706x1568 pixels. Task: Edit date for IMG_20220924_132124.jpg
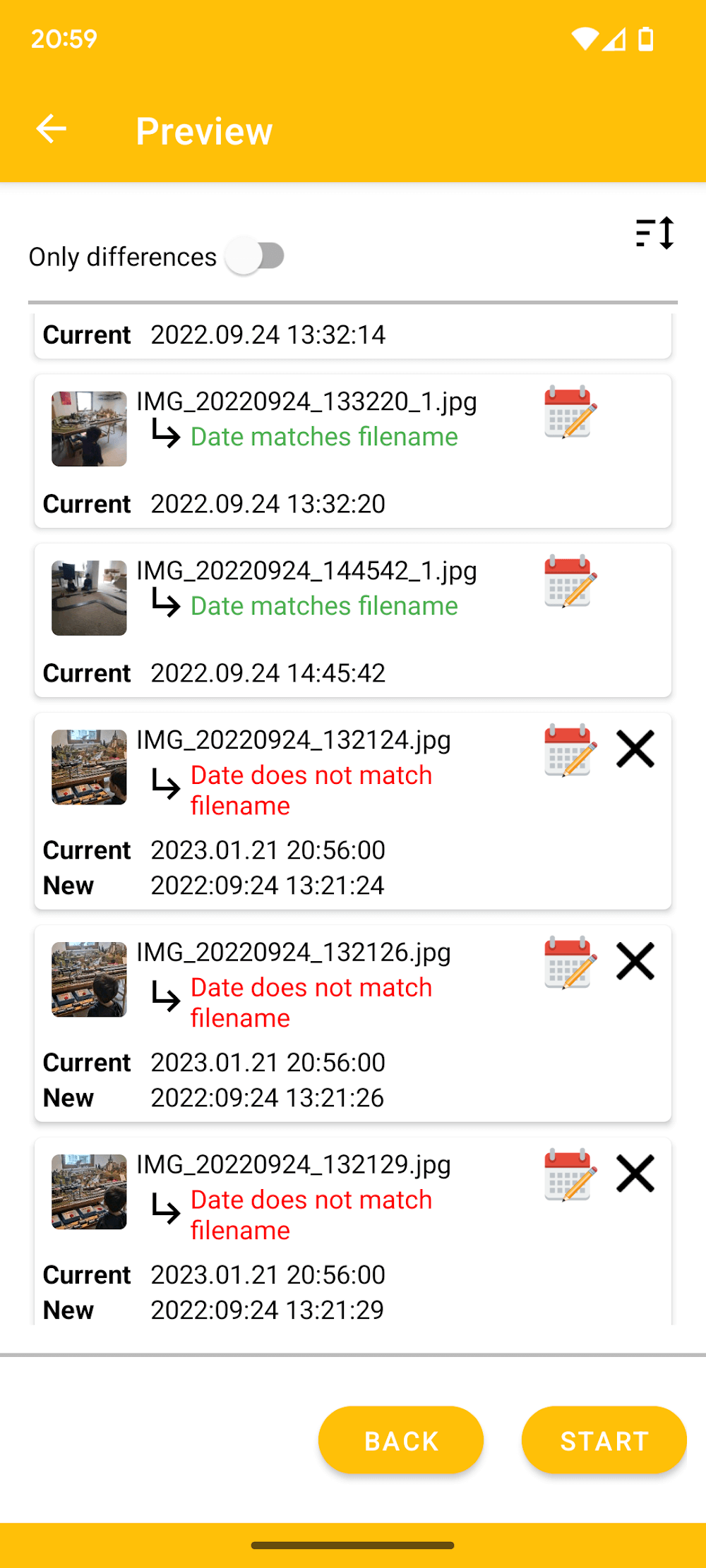click(570, 750)
